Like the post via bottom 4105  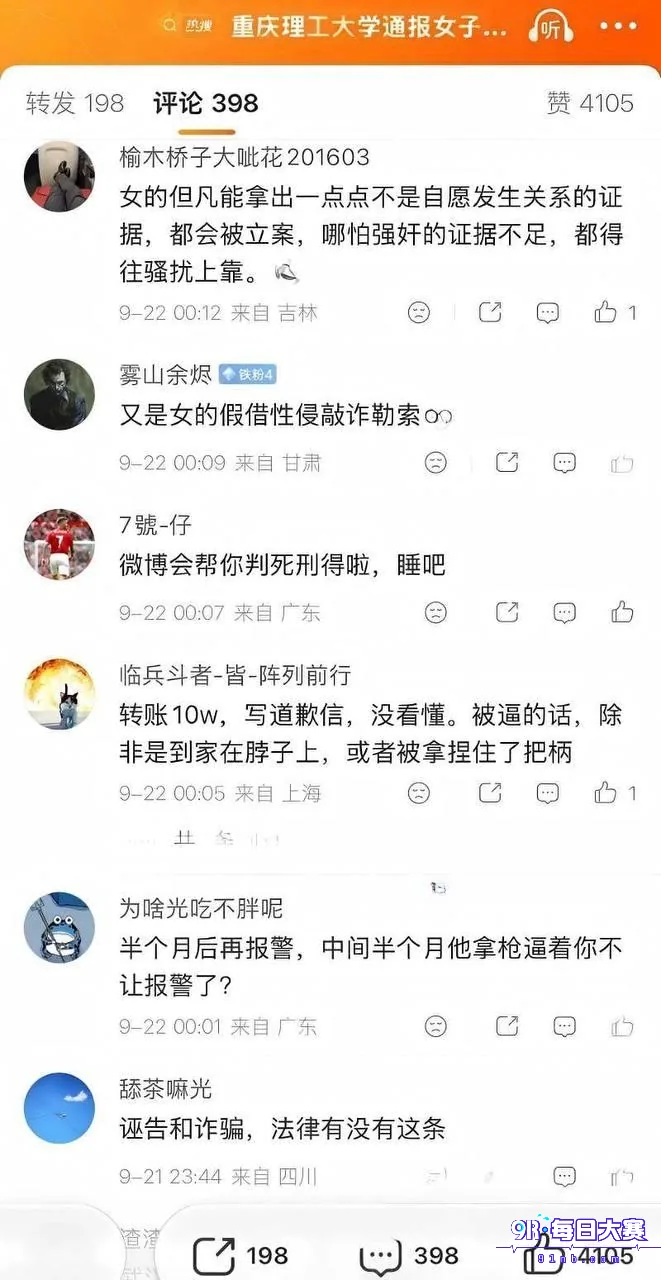click(x=589, y=1255)
